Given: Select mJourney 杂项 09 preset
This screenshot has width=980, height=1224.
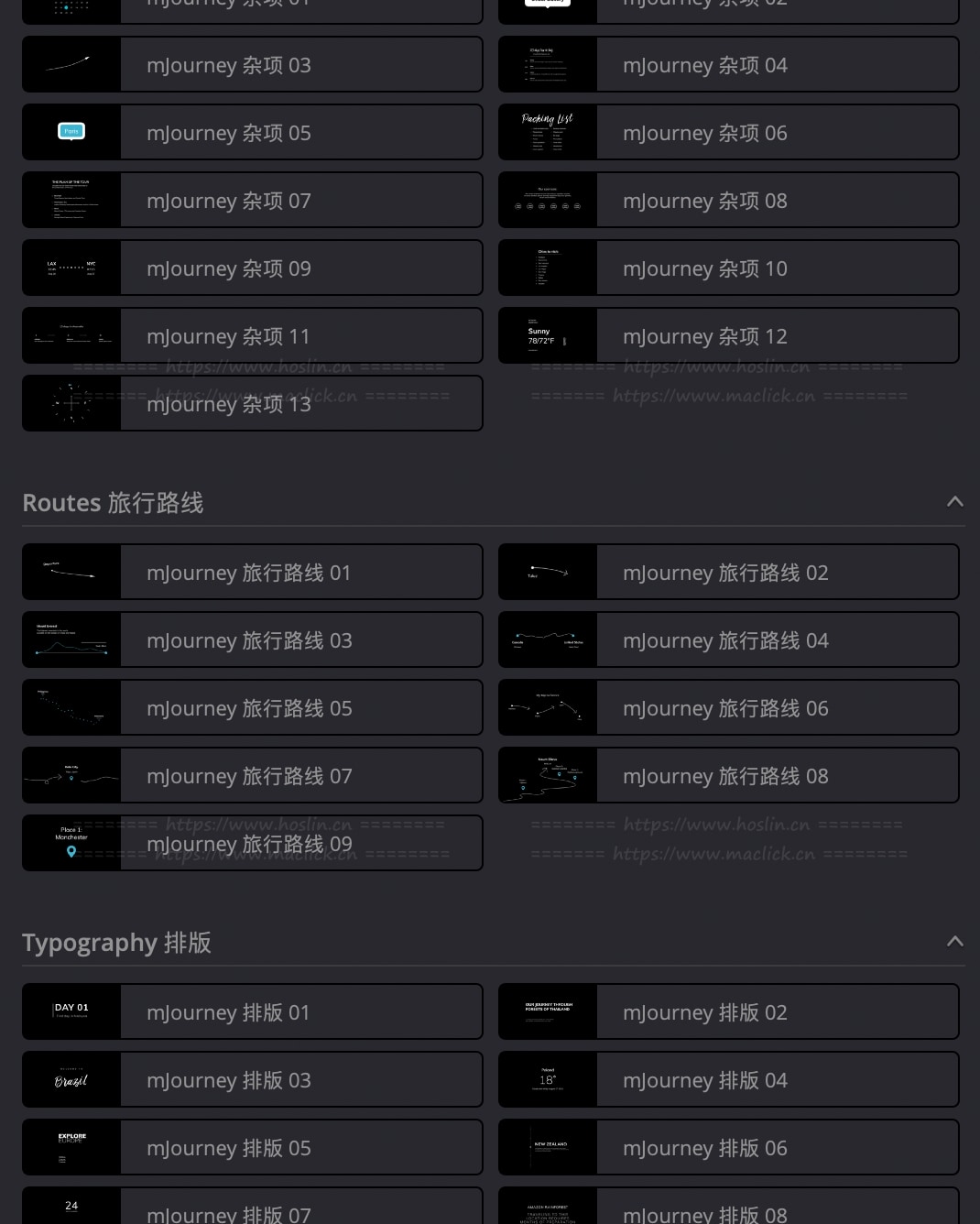Looking at the screenshot, I should [252, 268].
